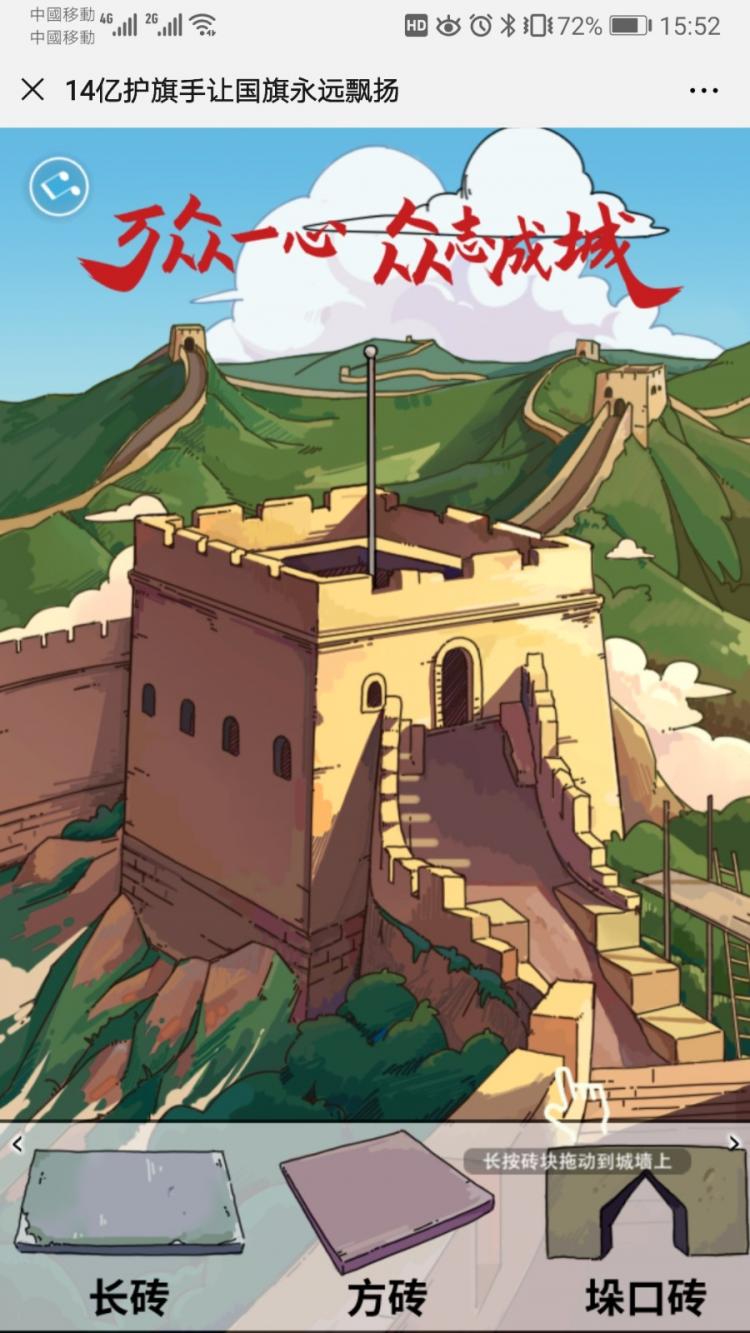The width and height of the screenshot is (750, 1333).
Task: Show more bricks with right arrow
Action: pos(734,1144)
